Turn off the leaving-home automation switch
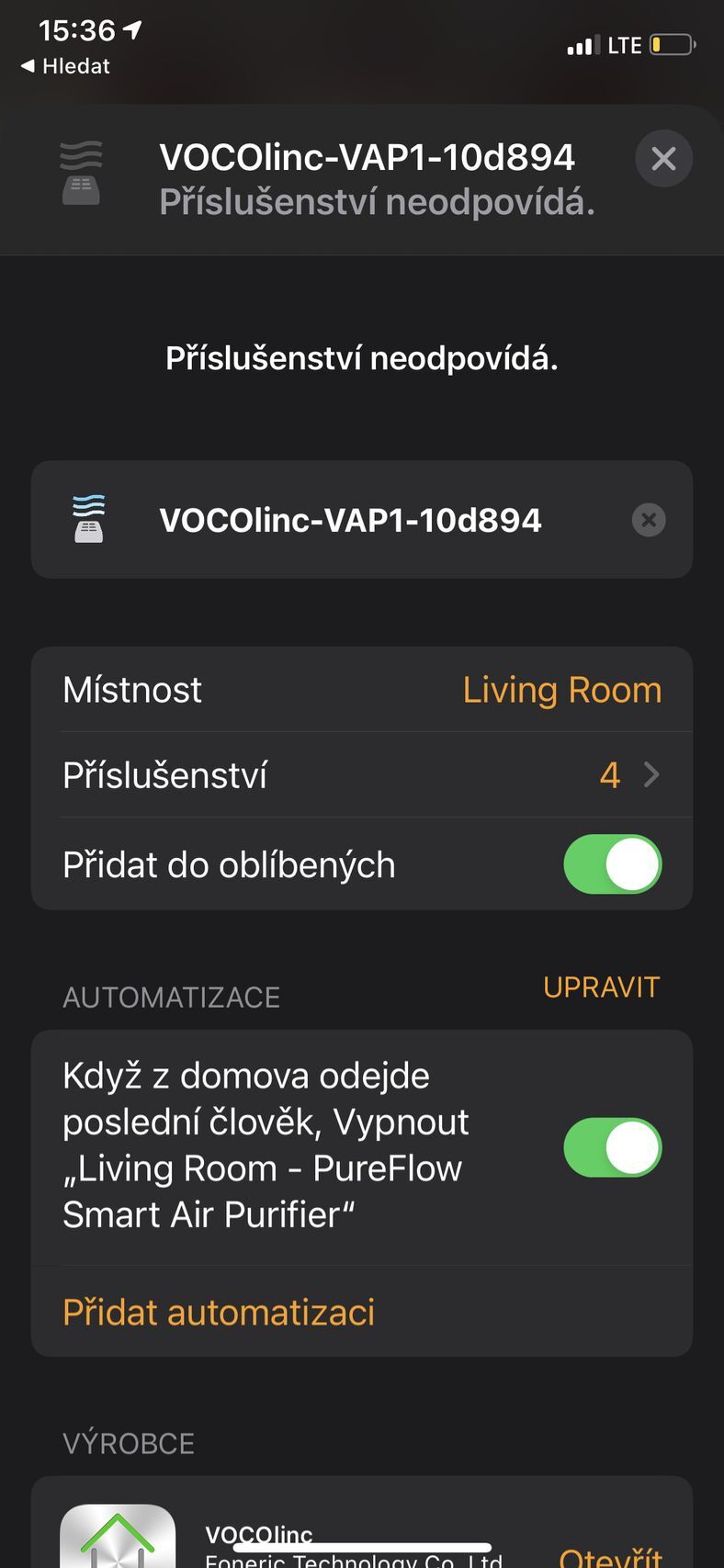Image resolution: width=724 pixels, height=1568 pixels. coord(612,1146)
